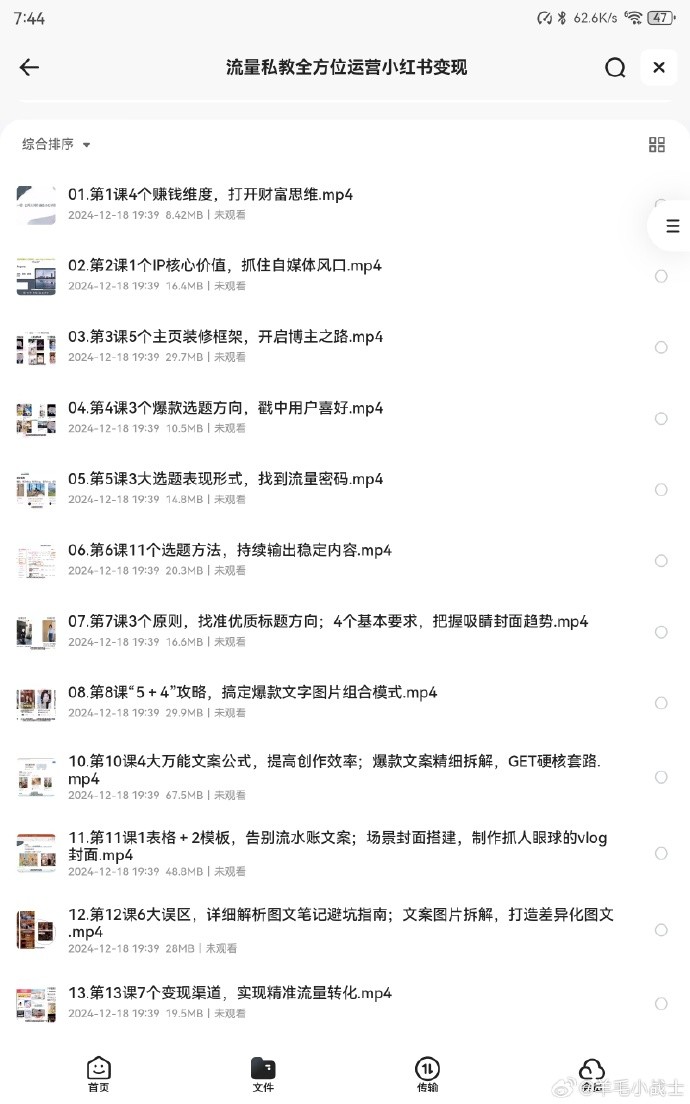Open video 04.第4课3个爆款选题方向

(225, 408)
